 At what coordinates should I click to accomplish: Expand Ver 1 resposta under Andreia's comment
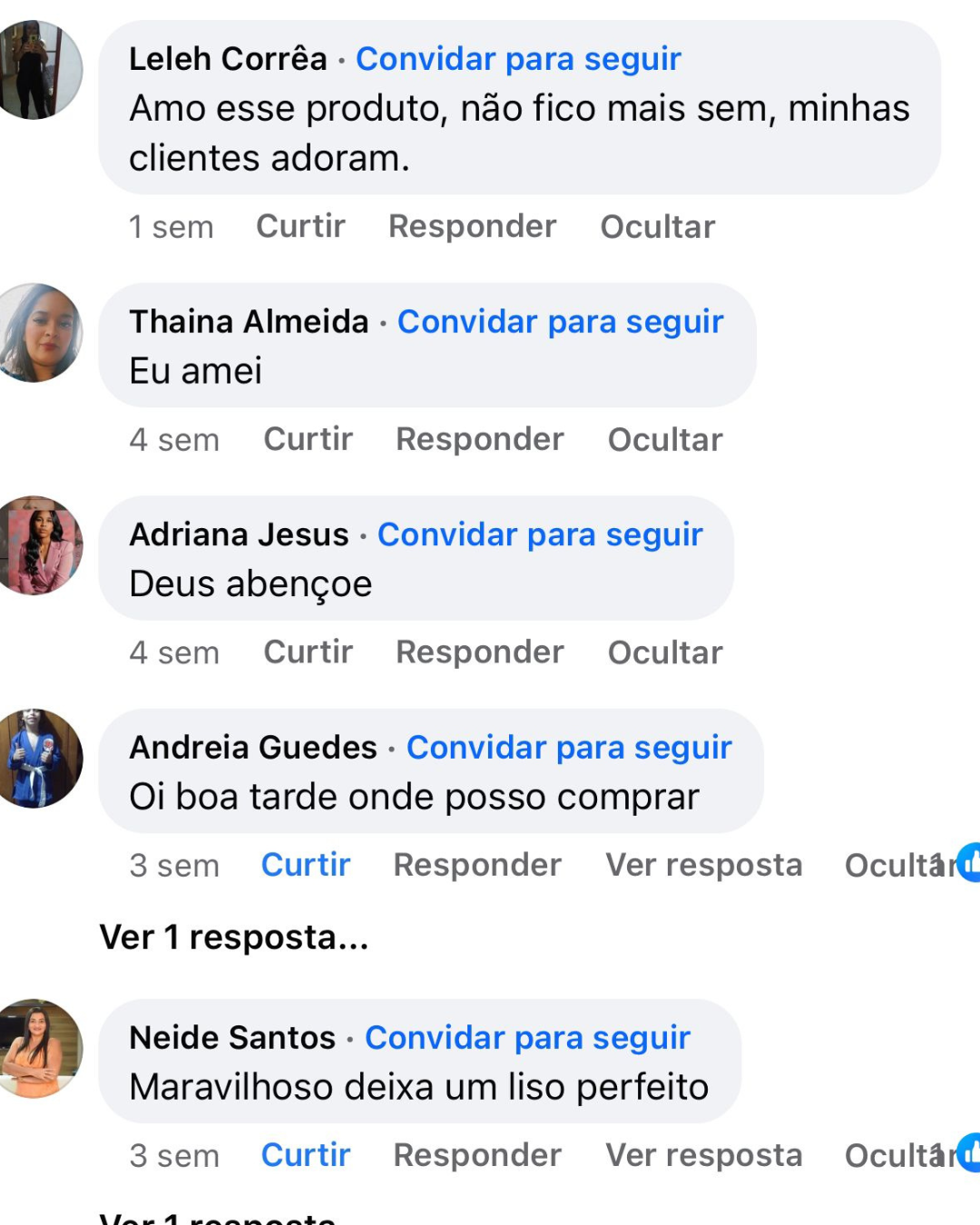(x=233, y=937)
